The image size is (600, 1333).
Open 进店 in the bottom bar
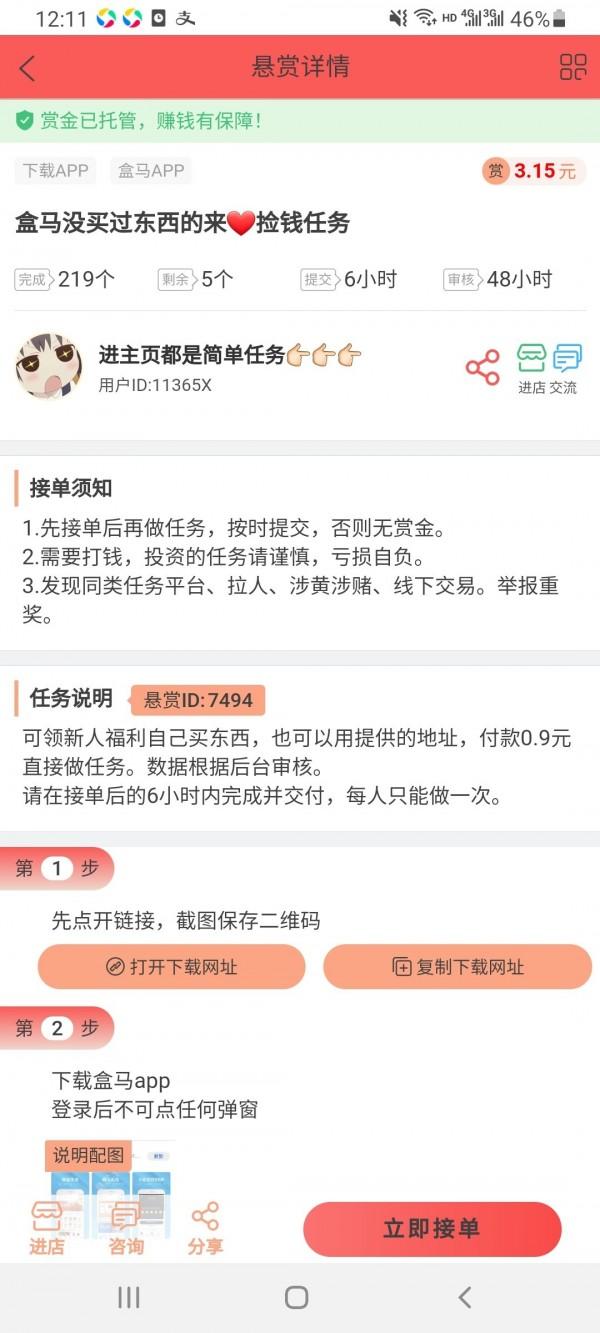[x=47, y=1229]
